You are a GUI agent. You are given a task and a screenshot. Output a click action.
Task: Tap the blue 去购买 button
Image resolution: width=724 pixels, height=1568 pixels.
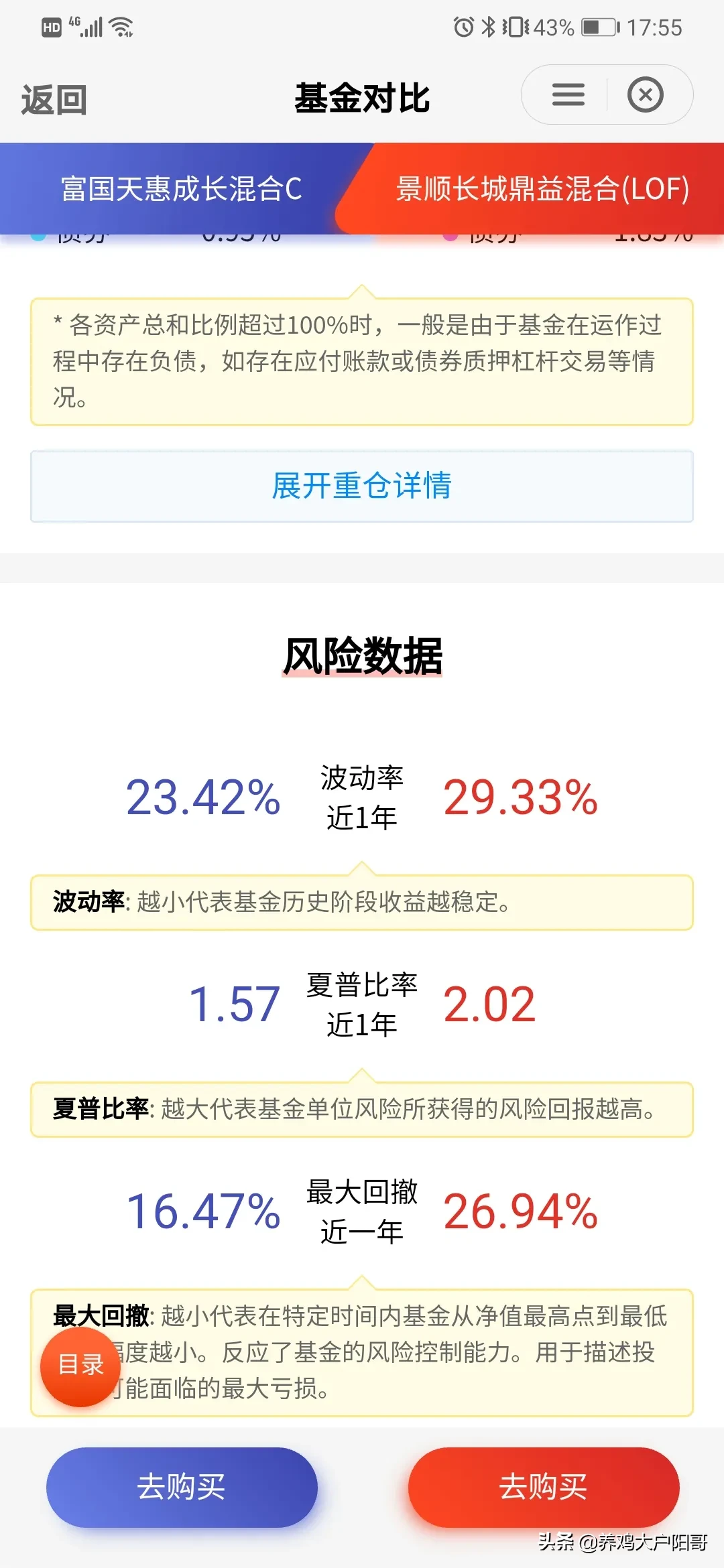tap(182, 1487)
